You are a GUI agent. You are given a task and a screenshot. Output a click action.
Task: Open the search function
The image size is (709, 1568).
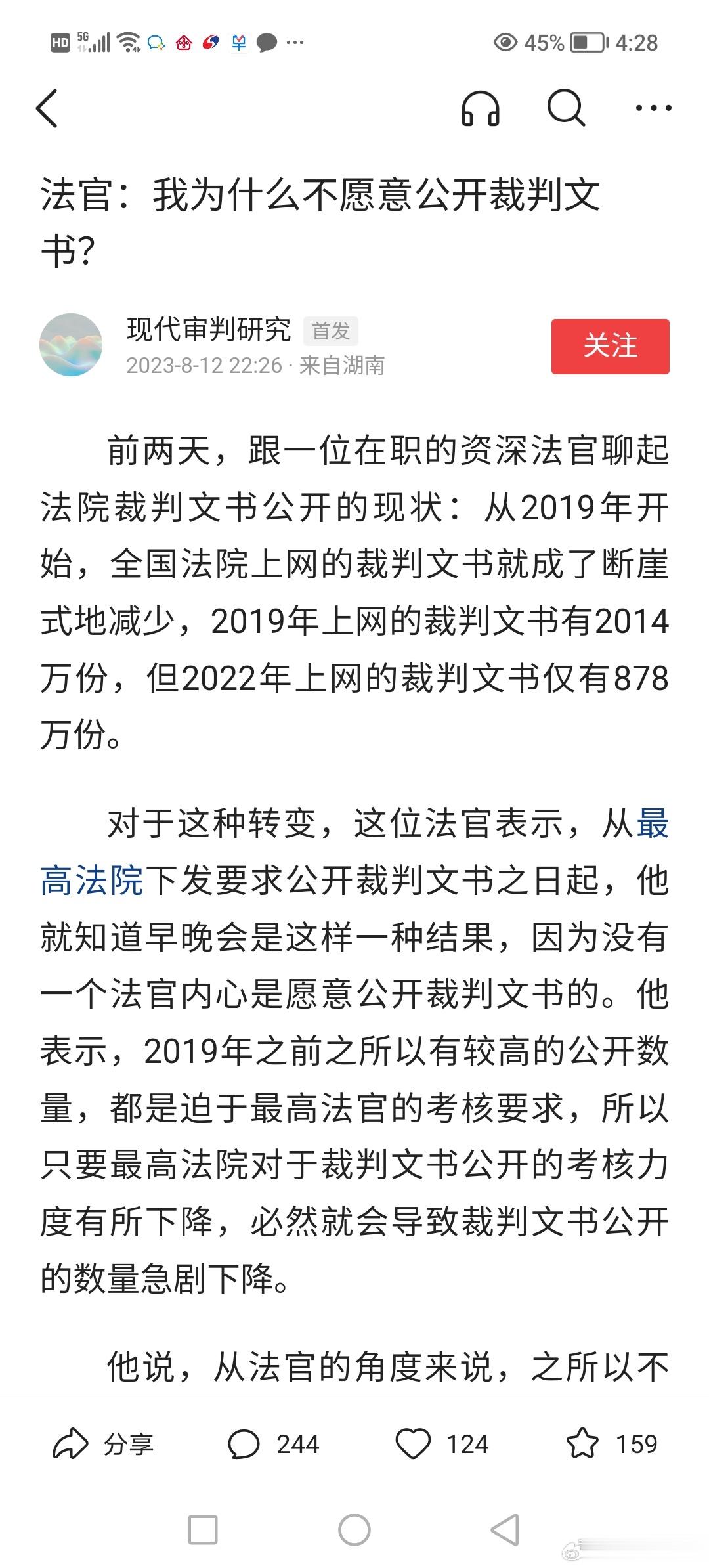(567, 108)
